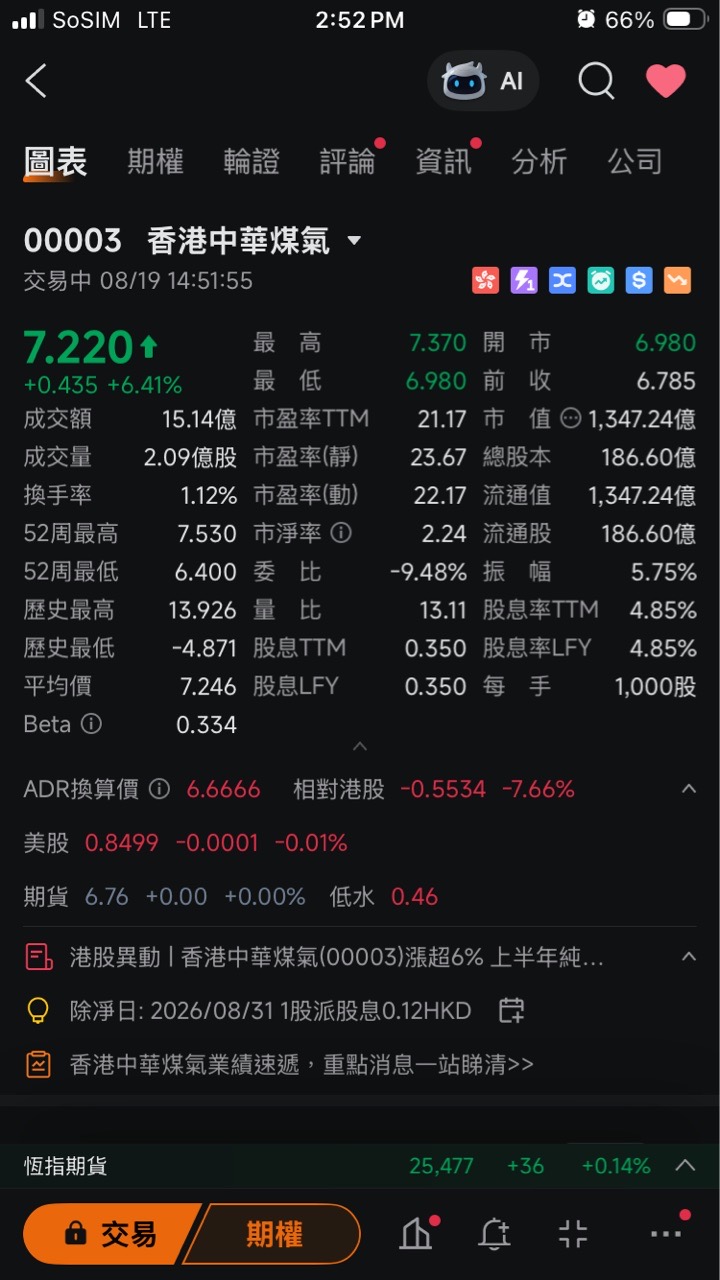
Task: Open the 公司 tab
Action: [x=635, y=161]
